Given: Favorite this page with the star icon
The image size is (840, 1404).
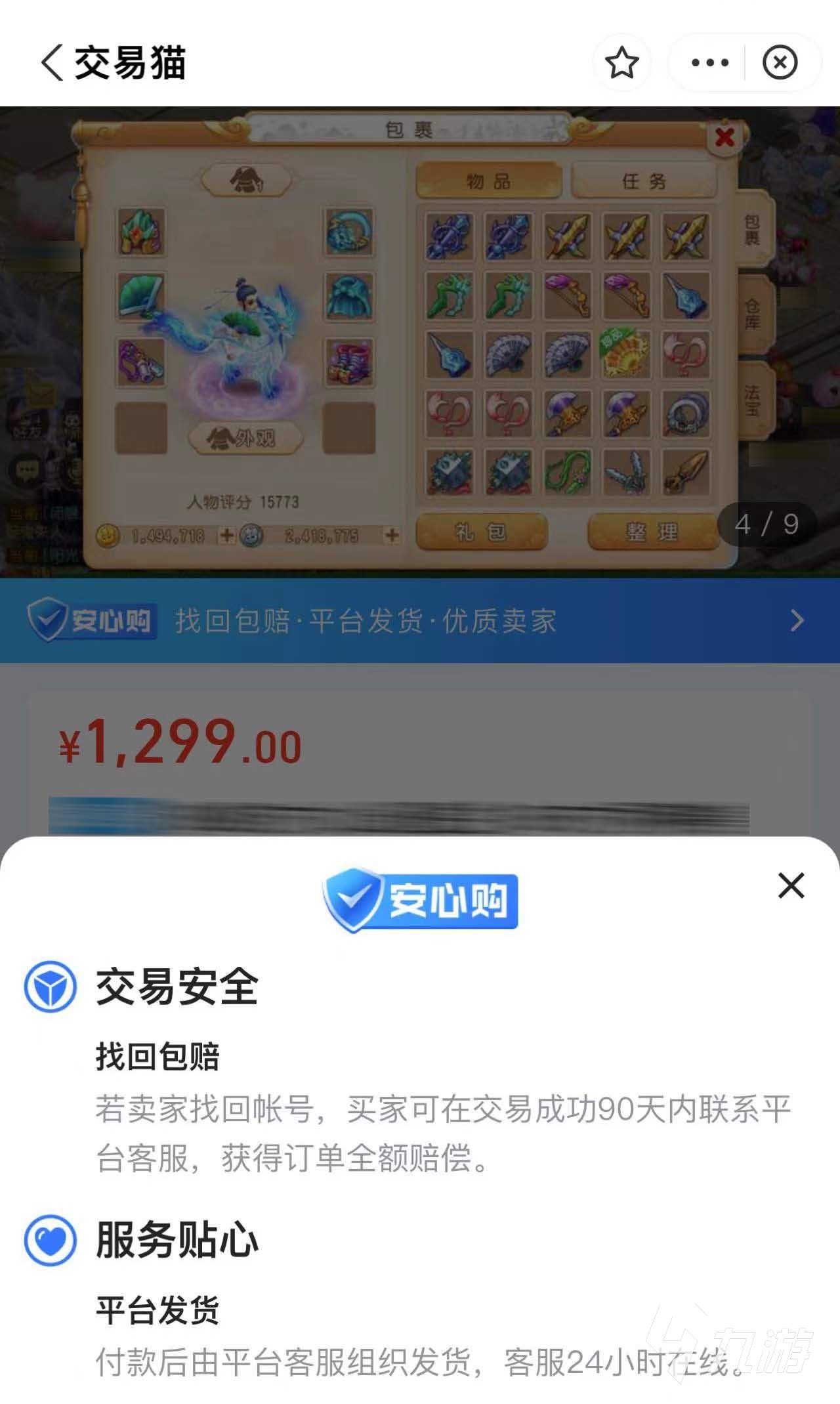Looking at the screenshot, I should (x=621, y=63).
